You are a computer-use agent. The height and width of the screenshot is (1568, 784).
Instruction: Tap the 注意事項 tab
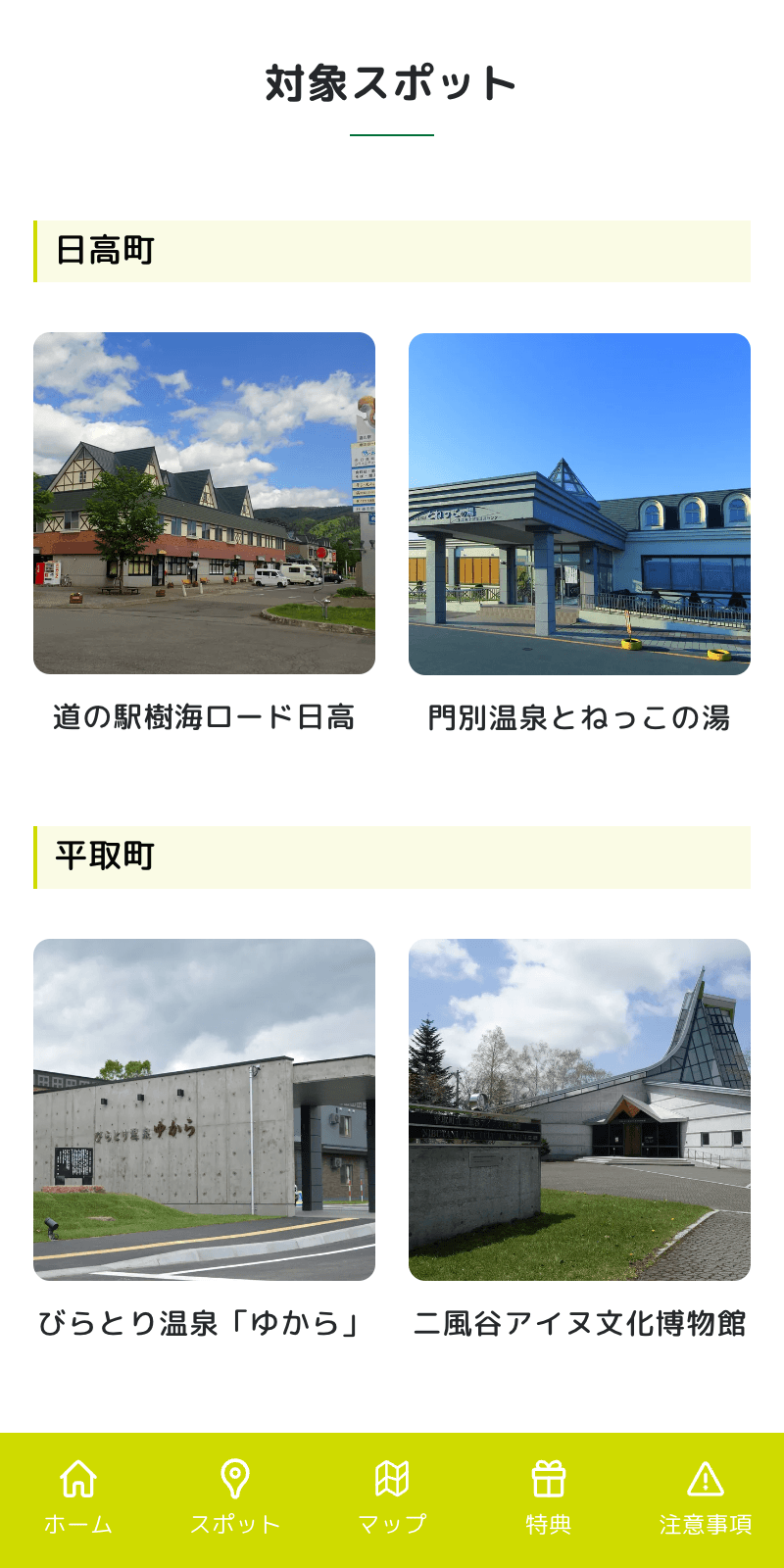pyautogui.click(x=706, y=1497)
